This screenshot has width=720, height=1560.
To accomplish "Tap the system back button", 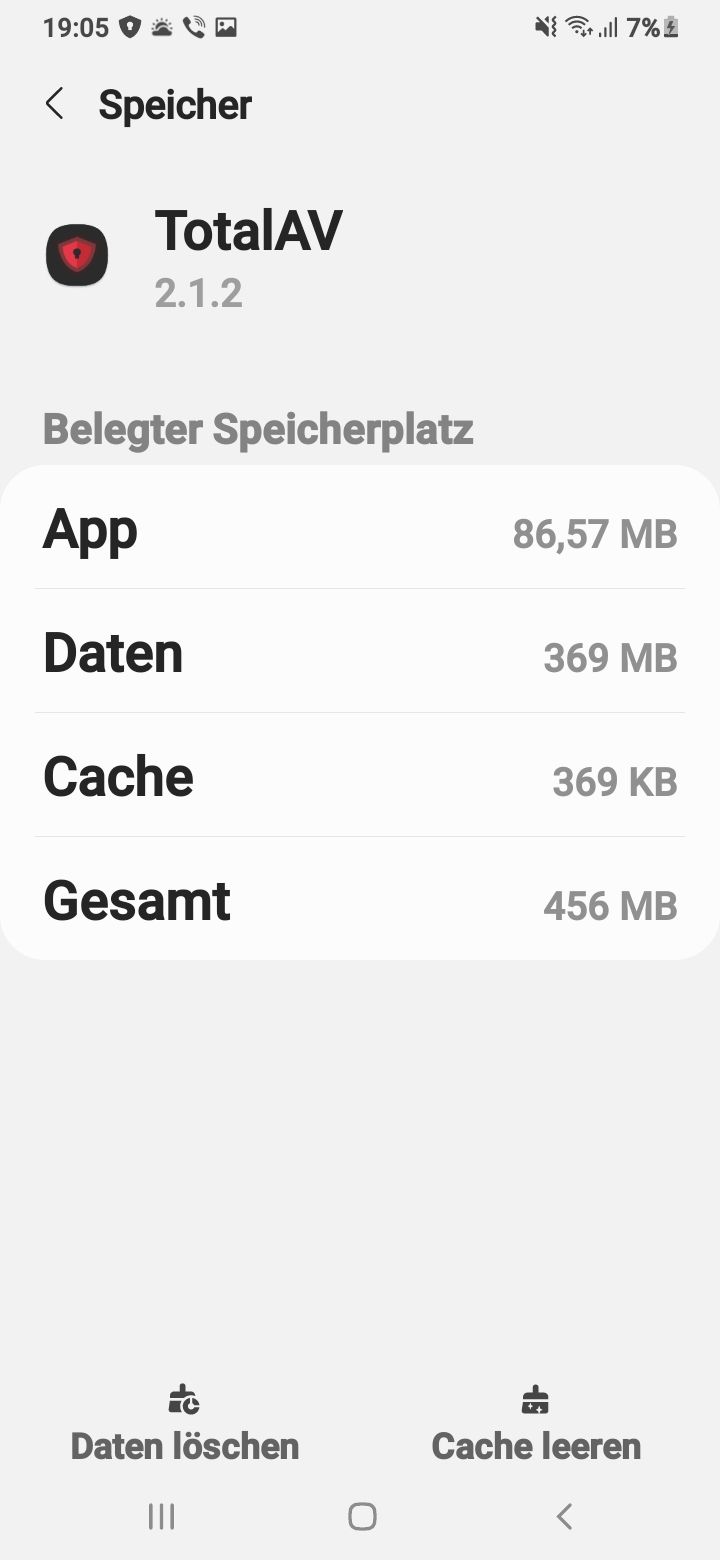I will pos(564,1517).
